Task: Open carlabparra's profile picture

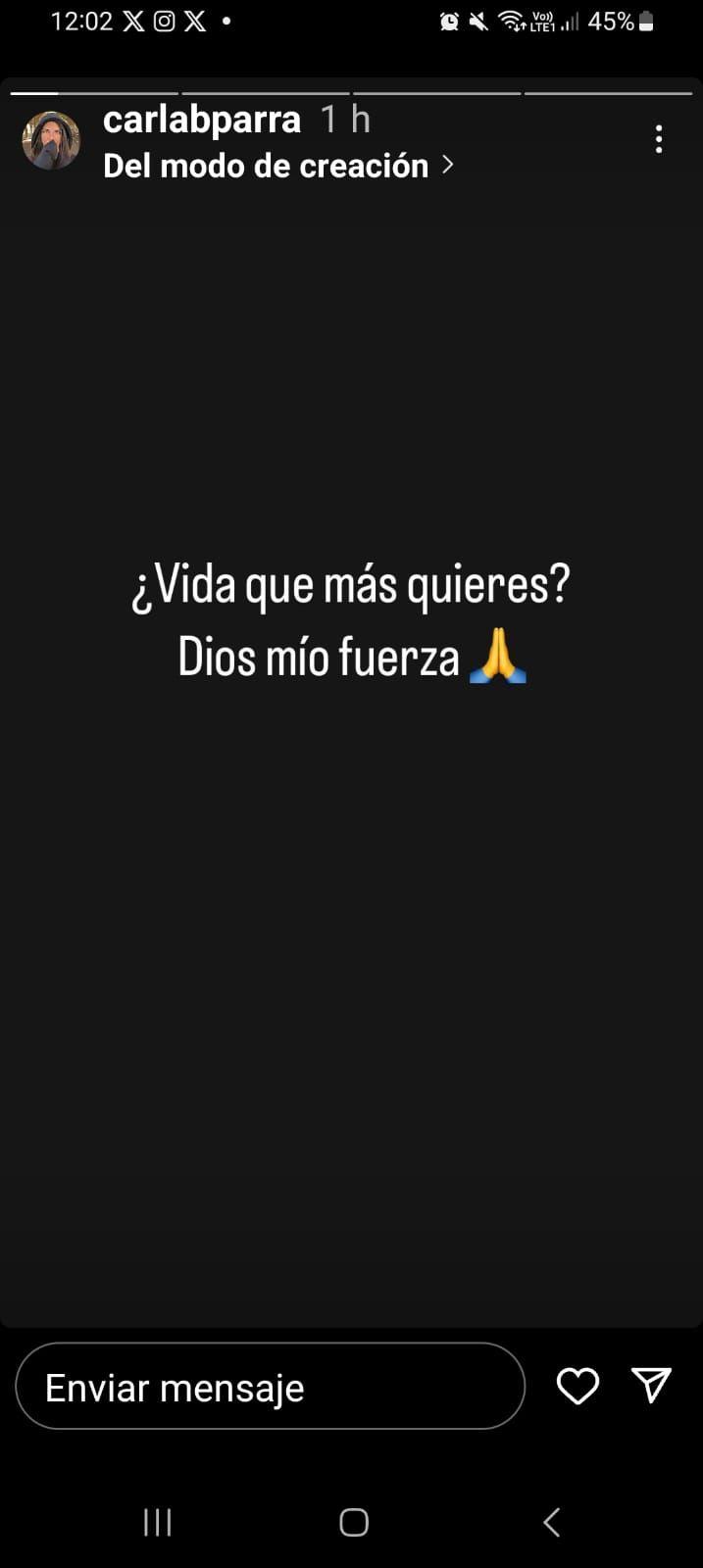Action: 51,140
